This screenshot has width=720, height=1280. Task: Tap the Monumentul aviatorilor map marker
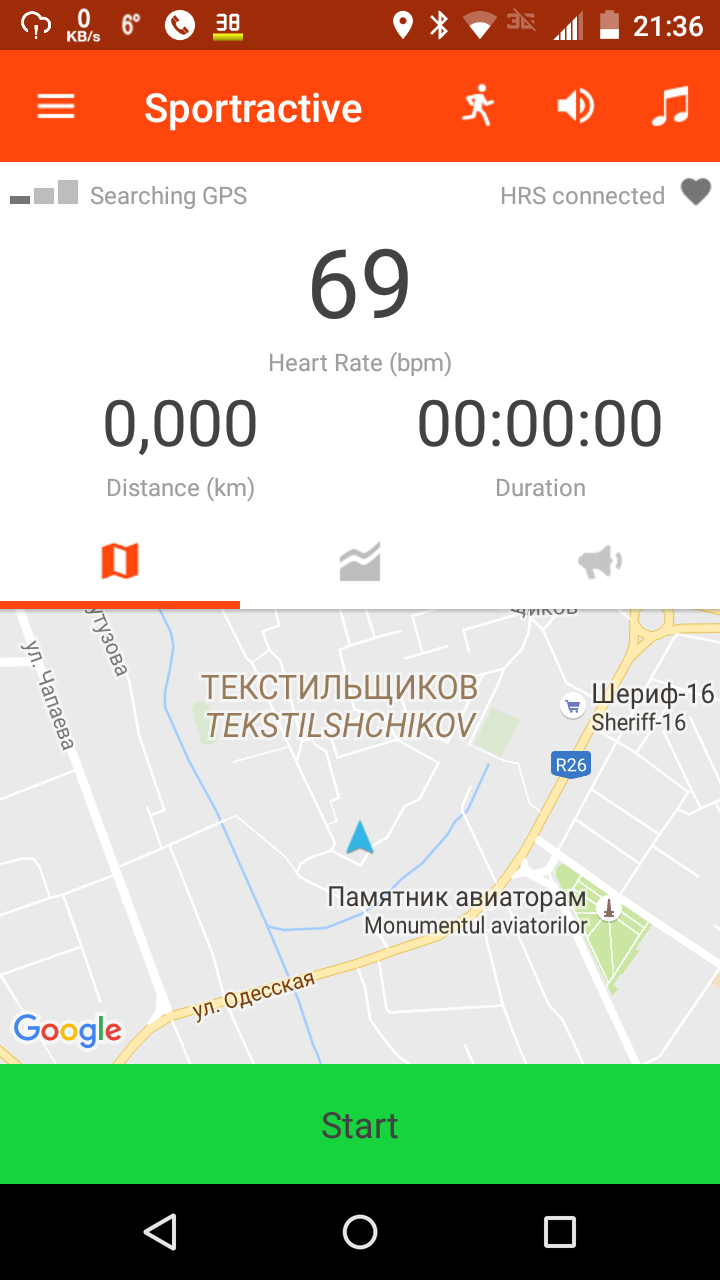pyautogui.click(x=607, y=909)
